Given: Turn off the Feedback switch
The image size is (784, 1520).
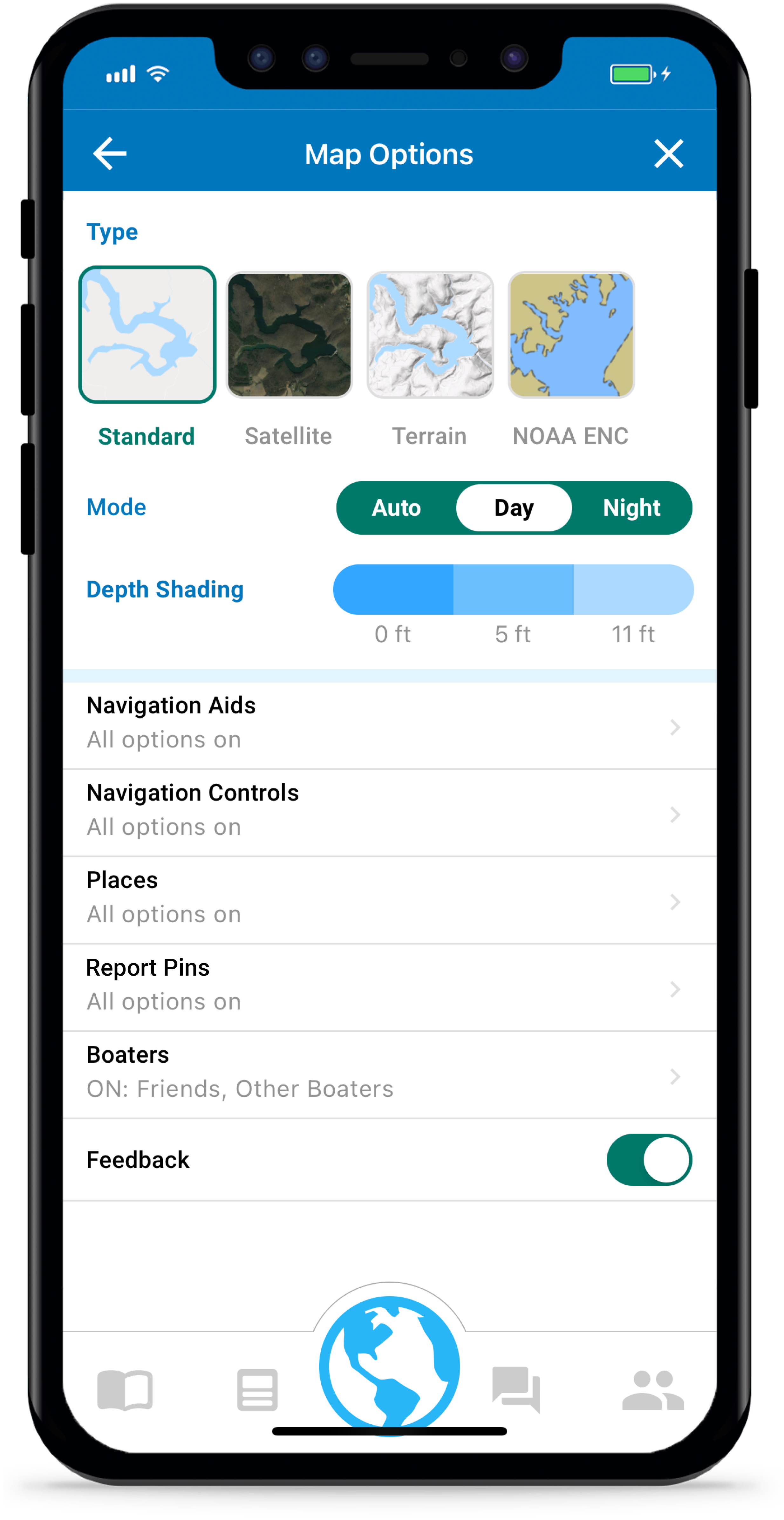Looking at the screenshot, I should tap(649, 1160).
